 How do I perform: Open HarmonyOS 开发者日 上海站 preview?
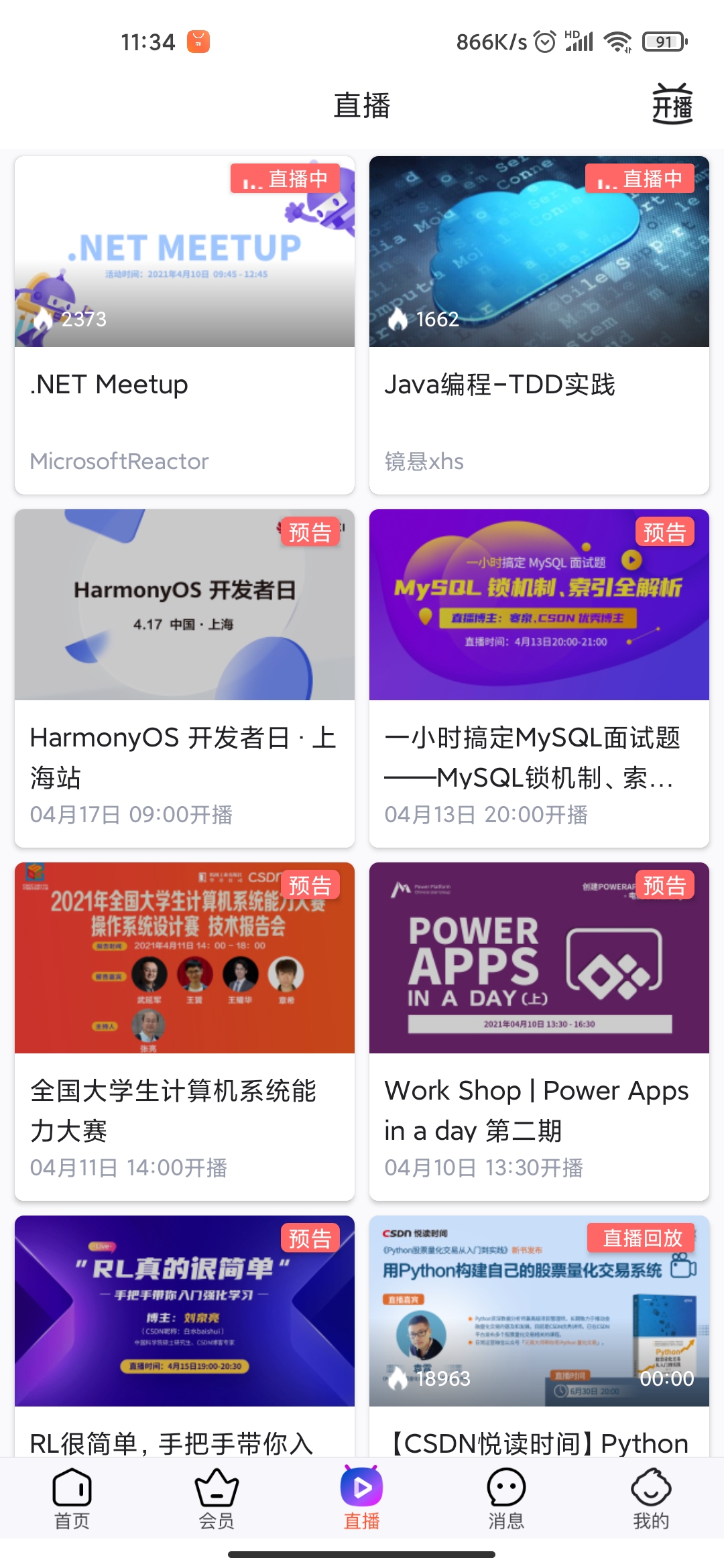tap(184, 677)
